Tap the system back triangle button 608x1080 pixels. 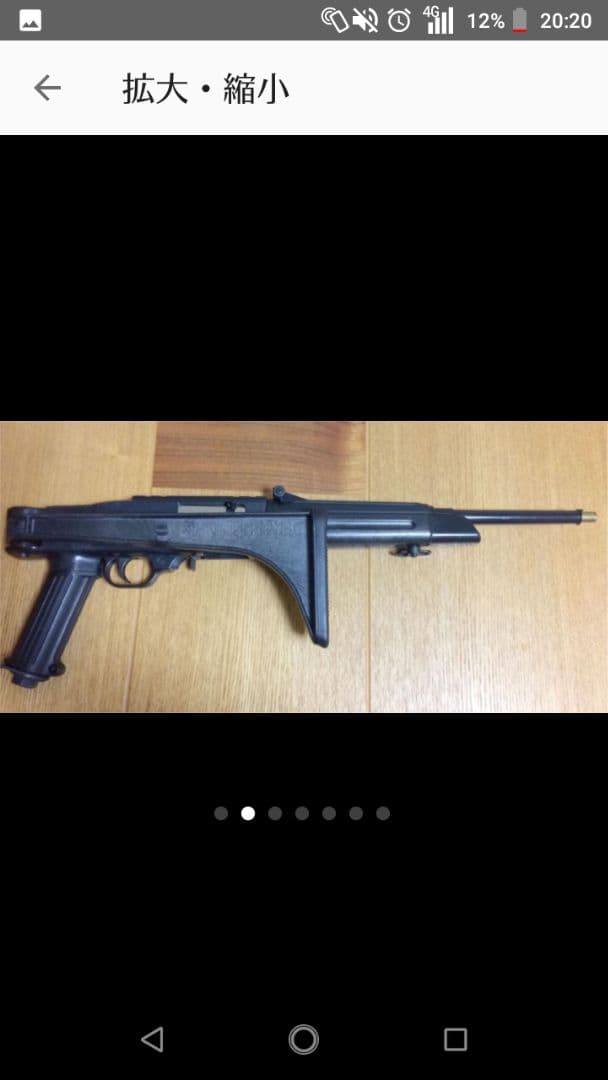click(152, 1039)
